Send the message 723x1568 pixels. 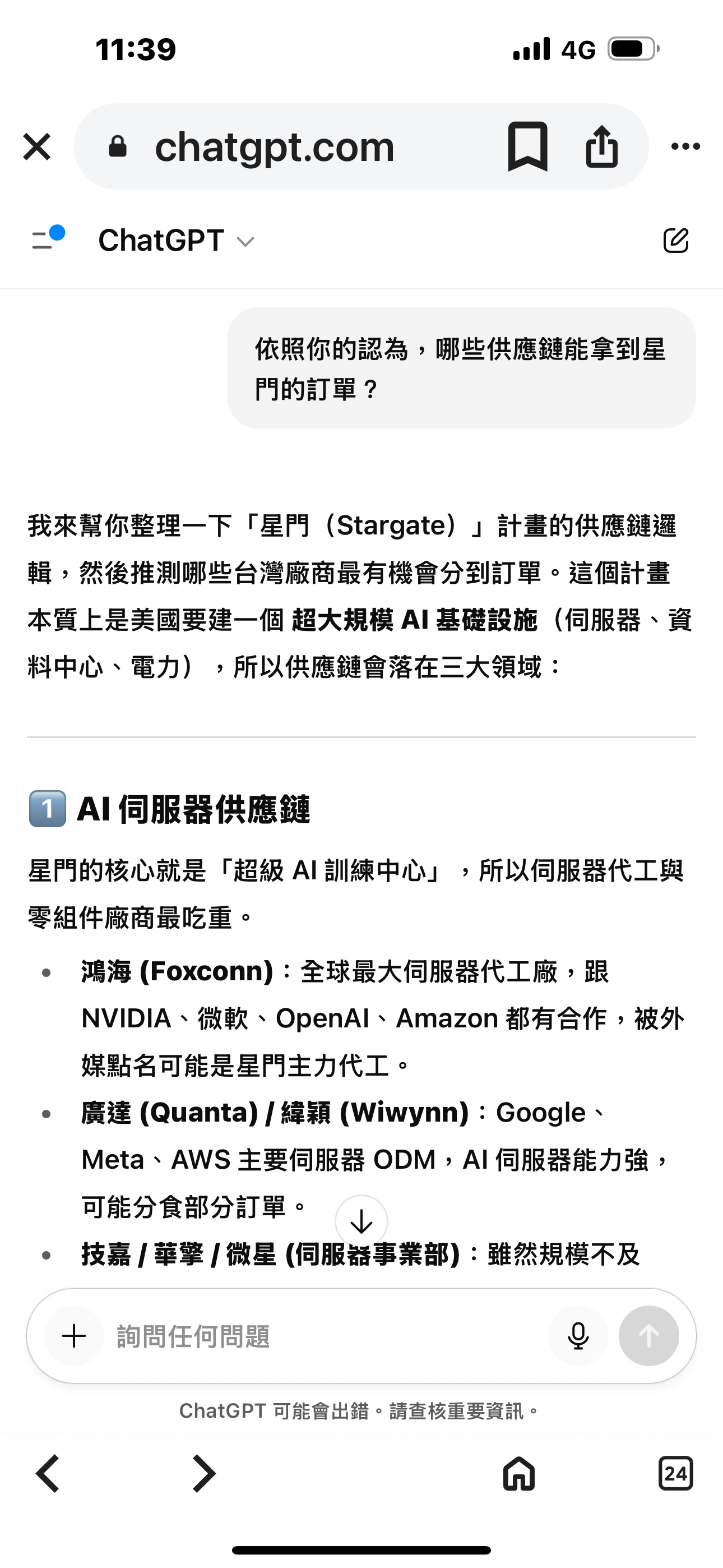pos(649,1336)
